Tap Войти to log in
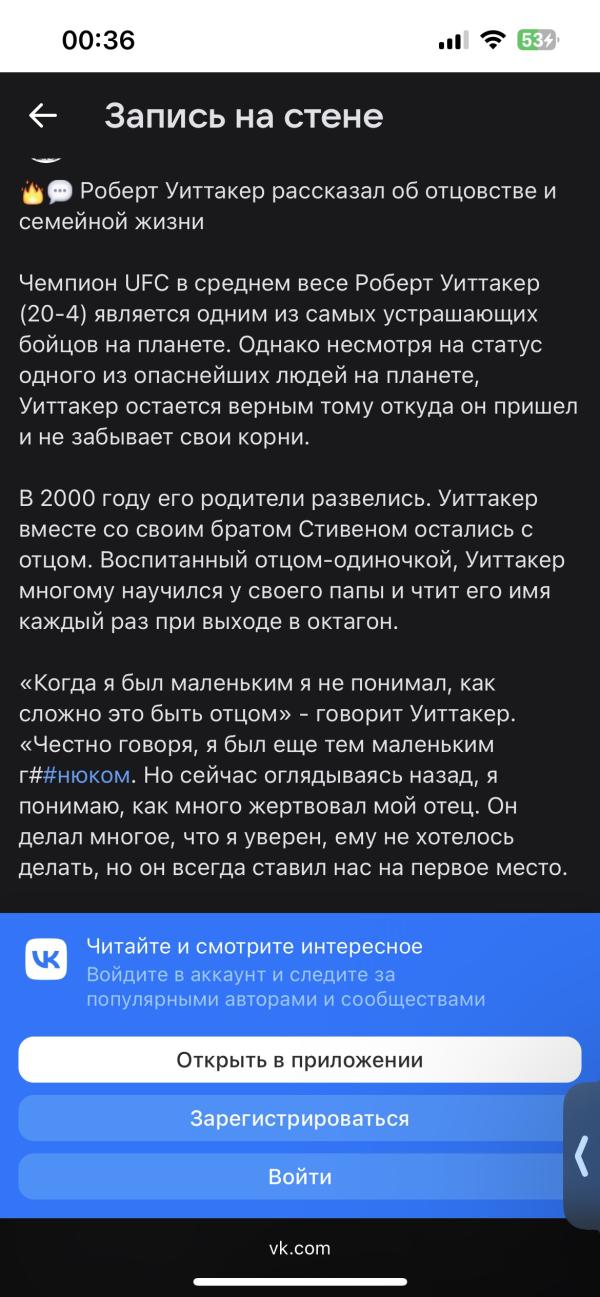600x1297 pixels. [x=299, y=1177]
